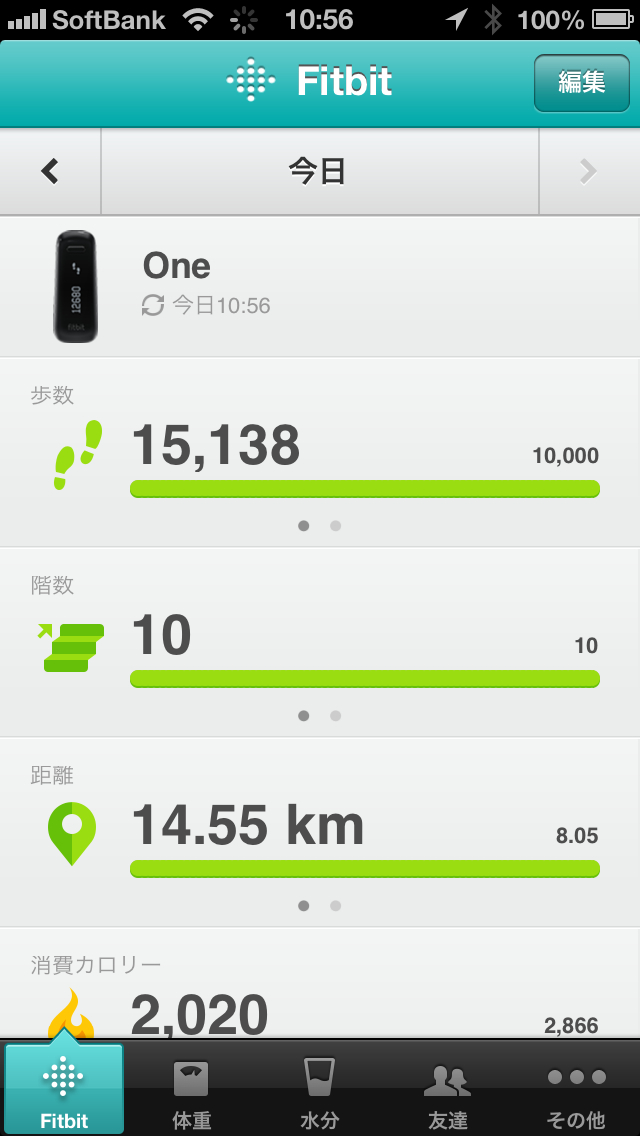Open the 消費カロリー calories card
Image resolution: width=640 pixels, height=1136 pixels.
[320, 983]
